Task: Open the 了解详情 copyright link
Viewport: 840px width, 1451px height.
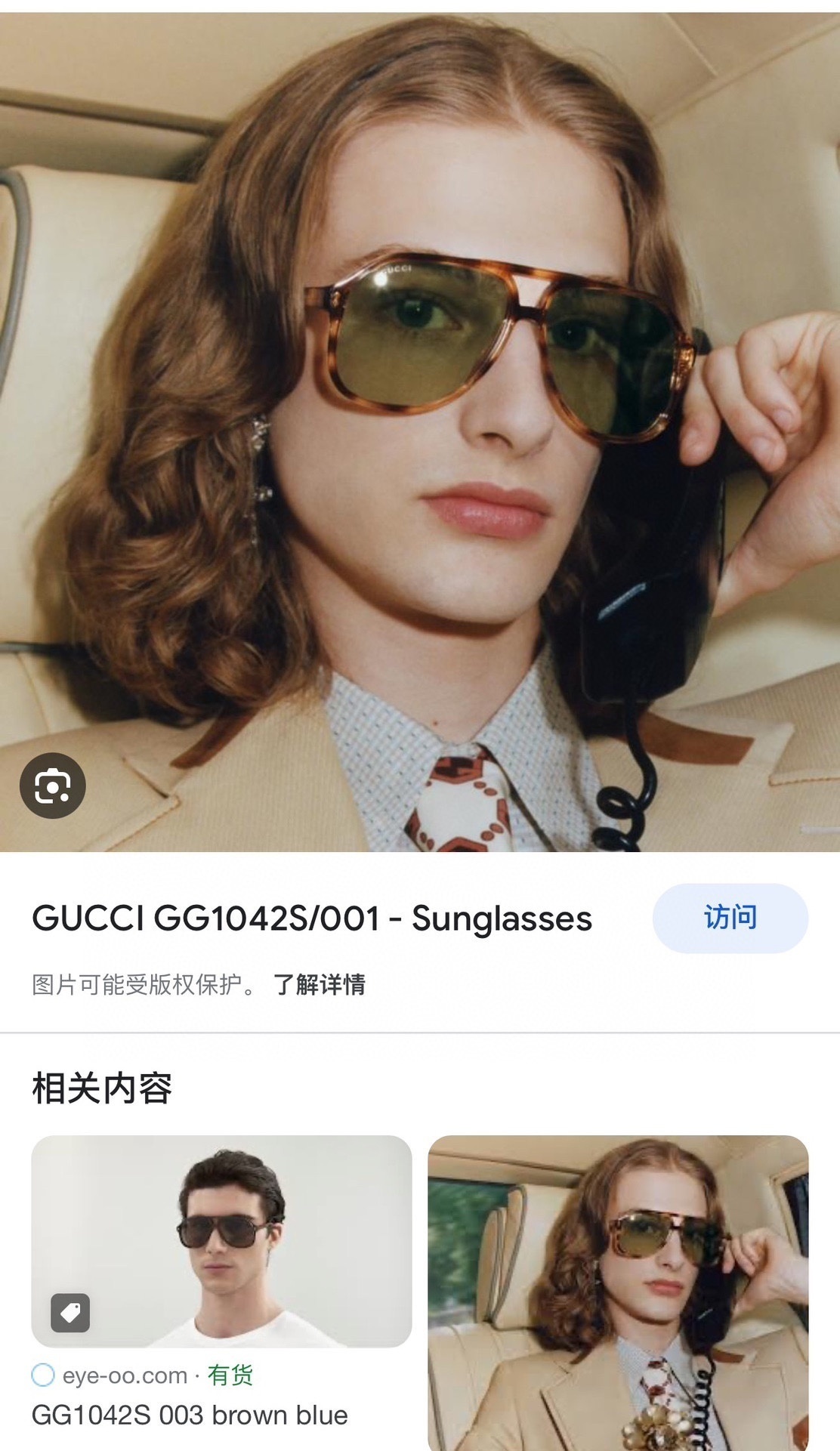Action: [319, 984]
